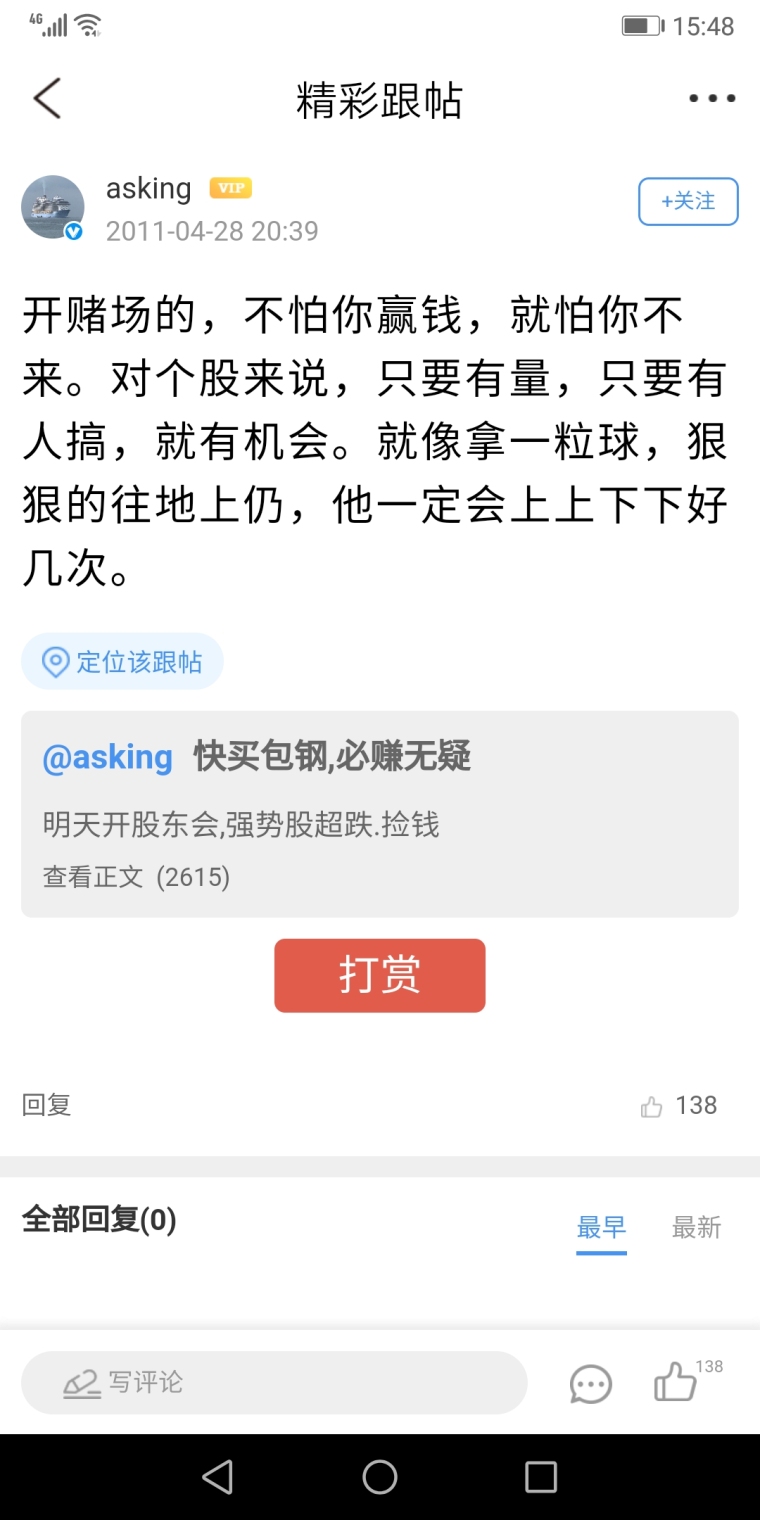The width and height of the screenshot is (760, 1520).
Task: Switch to 最新 sorting tab
Action: 696,1227
